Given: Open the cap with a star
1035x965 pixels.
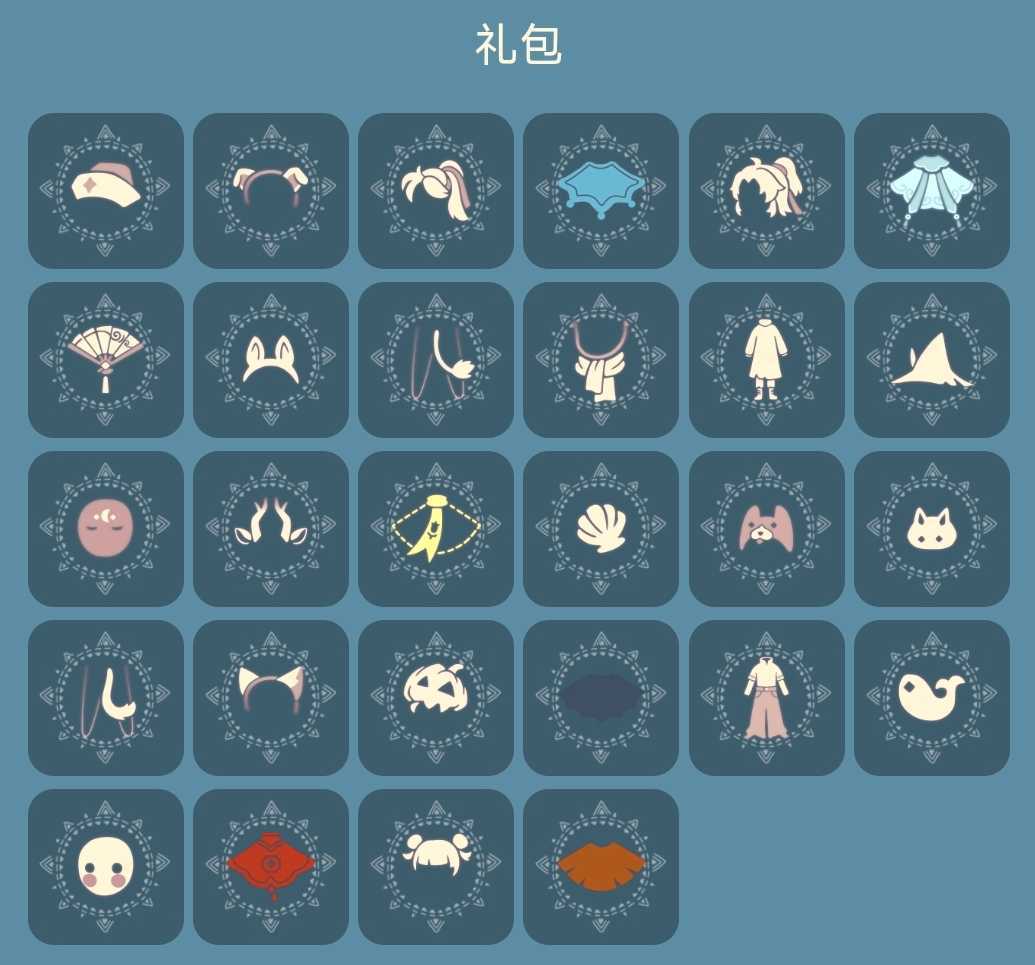Looking at the screenshot, I should click(106, 191).
